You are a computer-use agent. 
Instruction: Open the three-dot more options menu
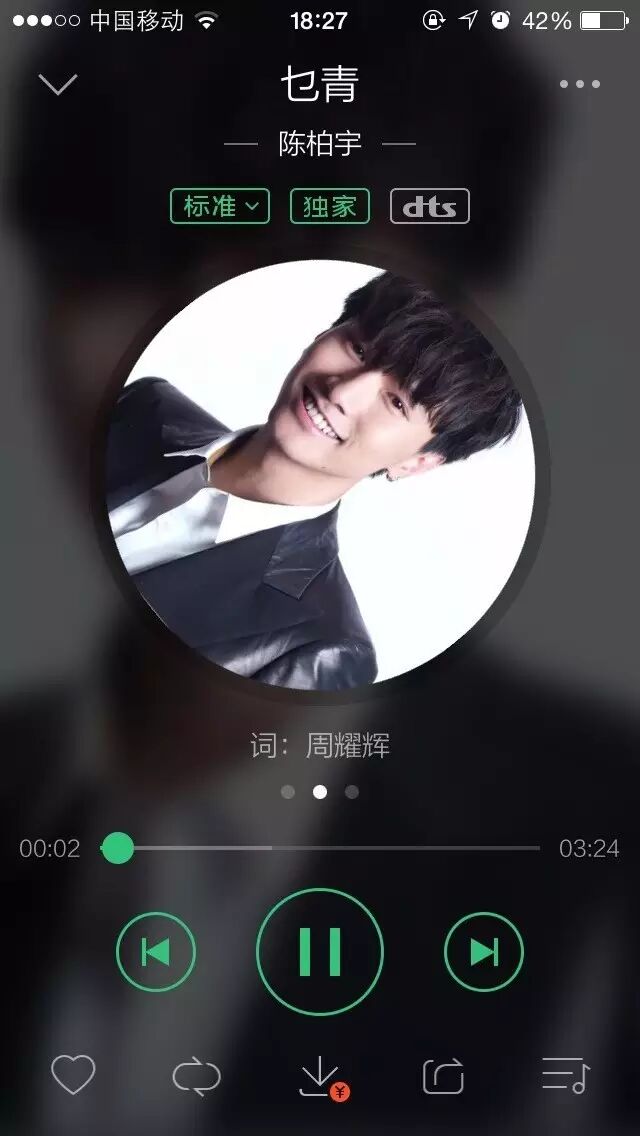(x=580, y=84)
